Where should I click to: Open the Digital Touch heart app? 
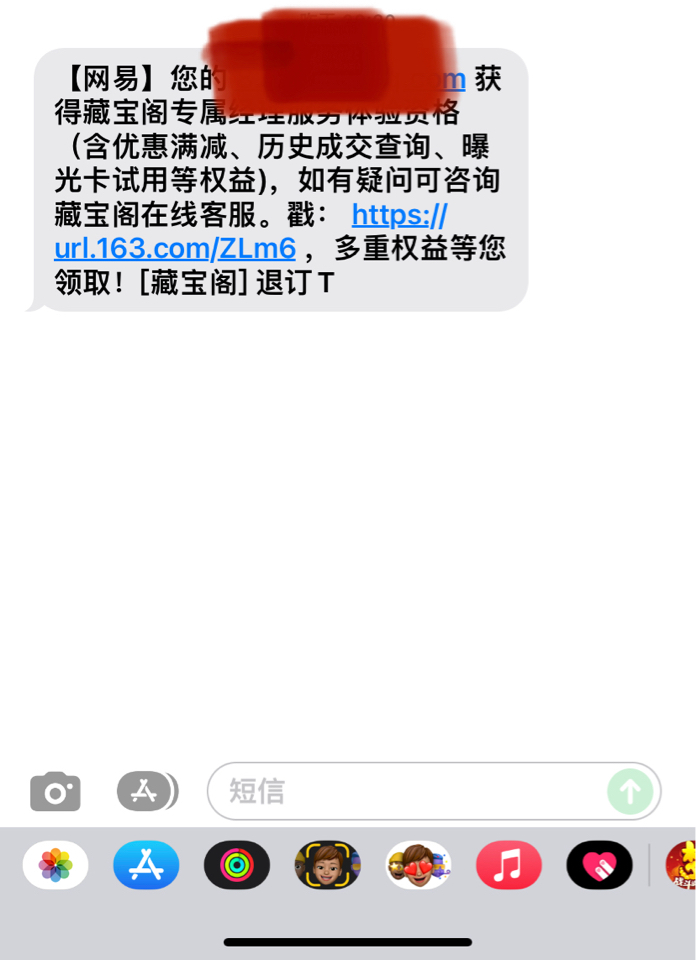pos(599,865)
